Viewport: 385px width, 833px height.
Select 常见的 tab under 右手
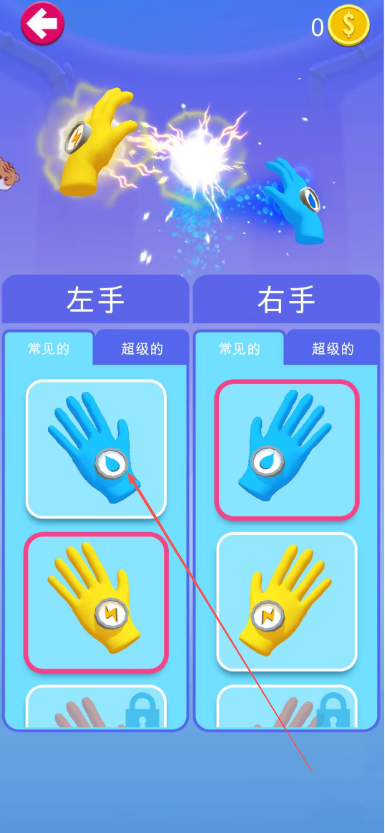[239, 348]
